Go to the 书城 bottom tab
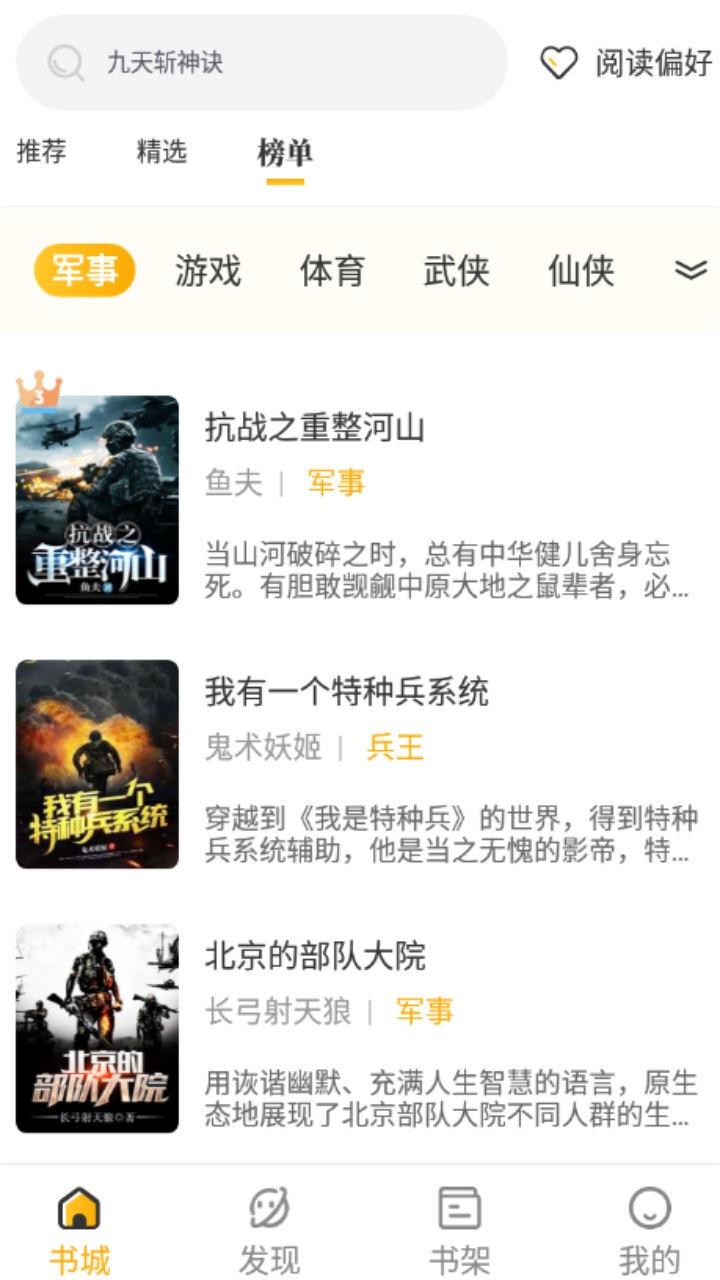This screenshot has height=1280, width=720. [80, 1230]
